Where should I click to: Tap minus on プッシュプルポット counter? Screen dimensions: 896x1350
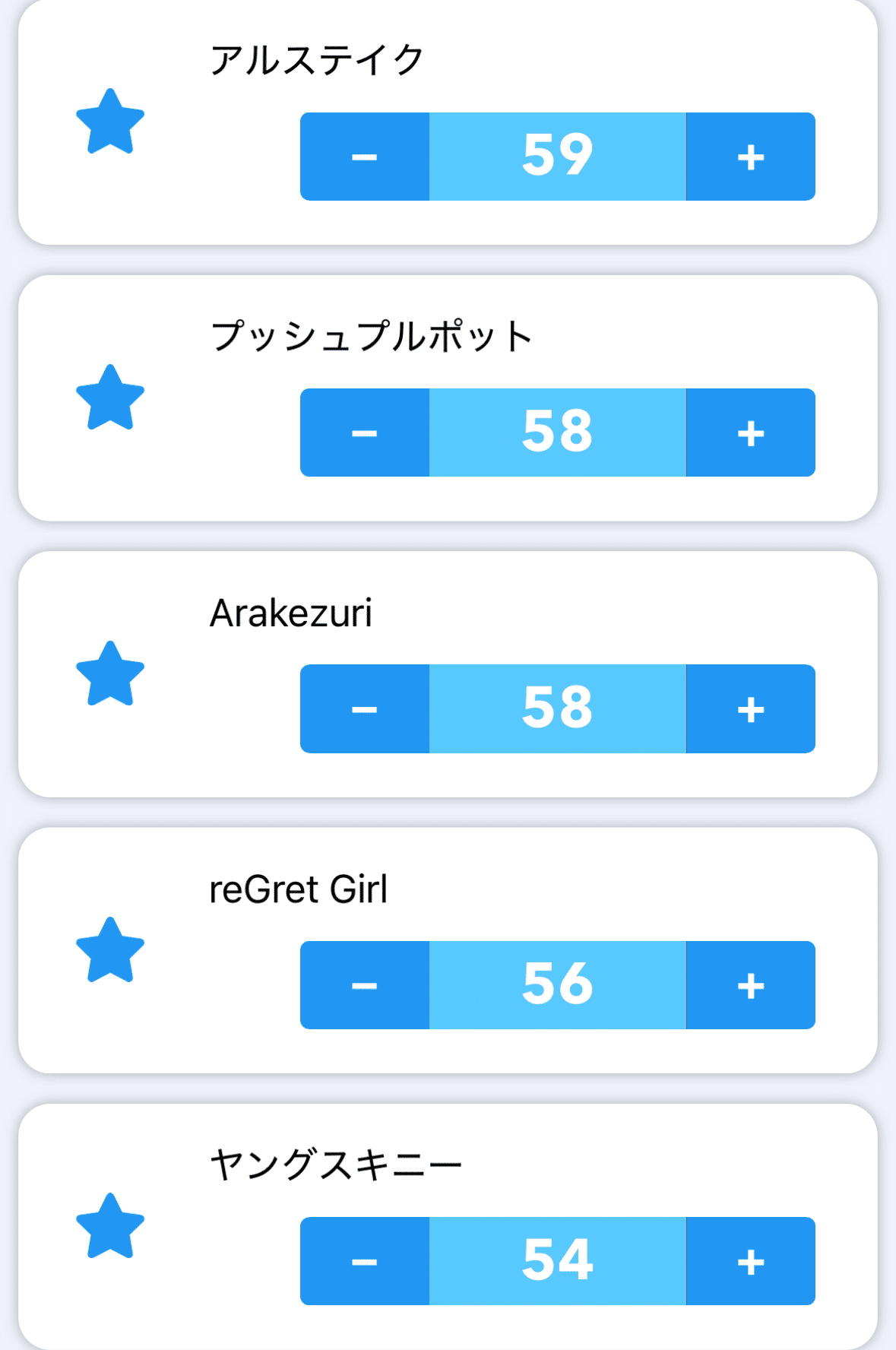coord(365,433)
